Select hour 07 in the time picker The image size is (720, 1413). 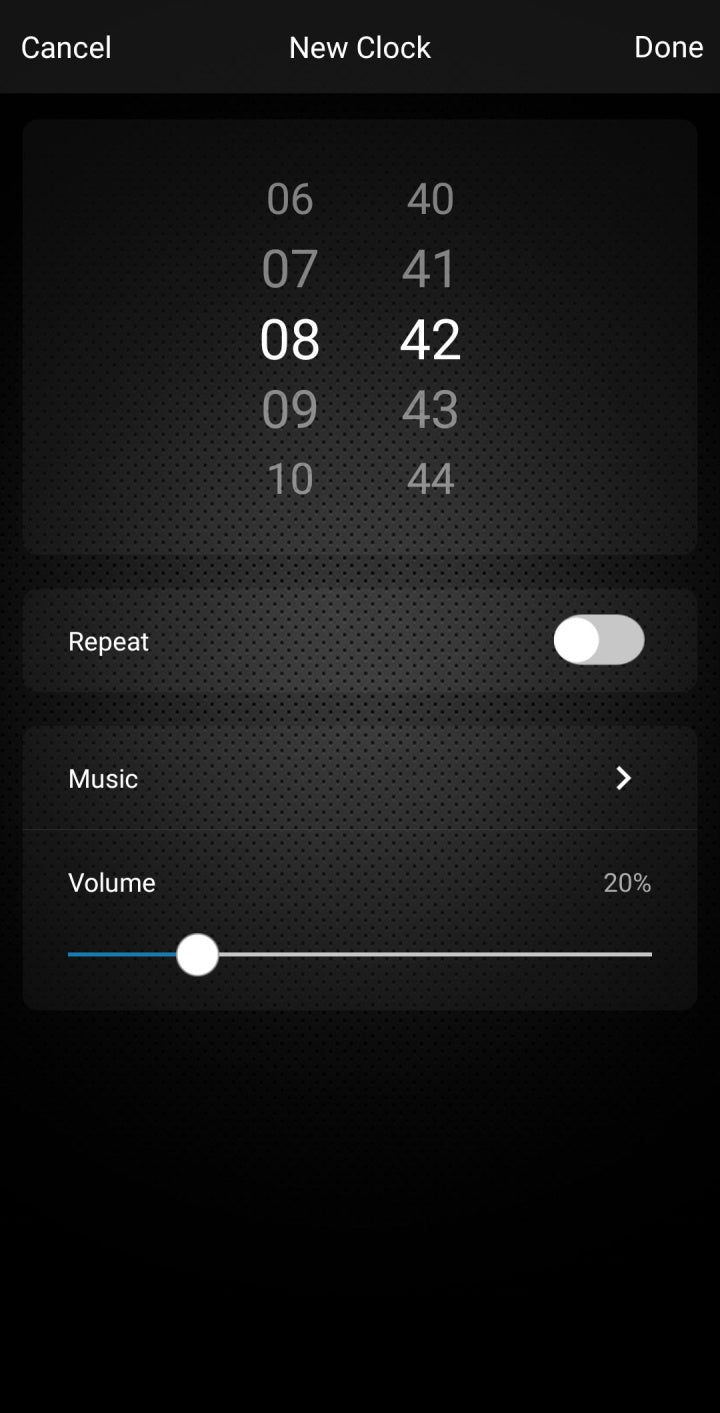pyautogui.click(x=289, y=268)
